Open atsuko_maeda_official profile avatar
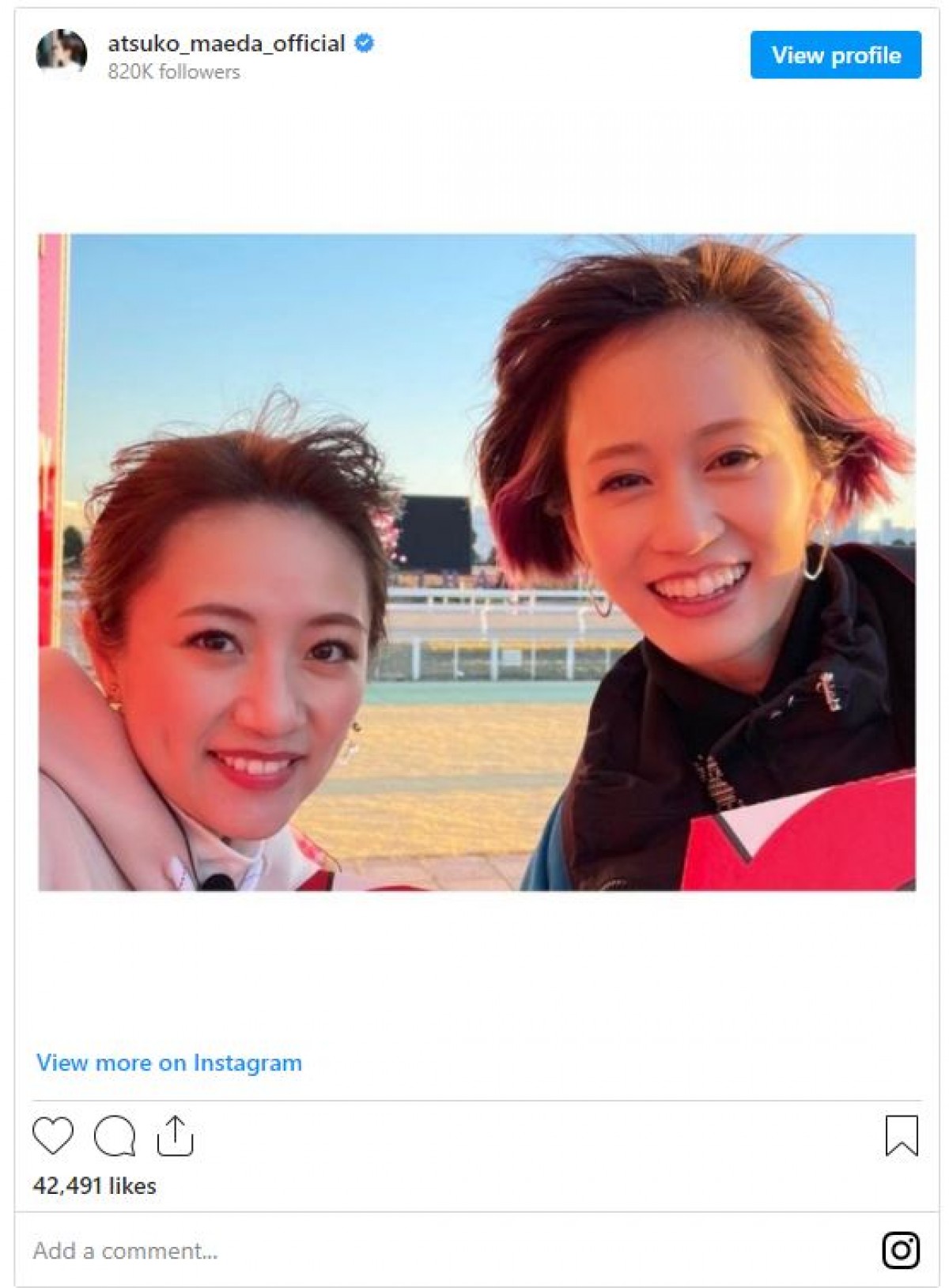Screen dimensions: 949x1288 [62, 53]
